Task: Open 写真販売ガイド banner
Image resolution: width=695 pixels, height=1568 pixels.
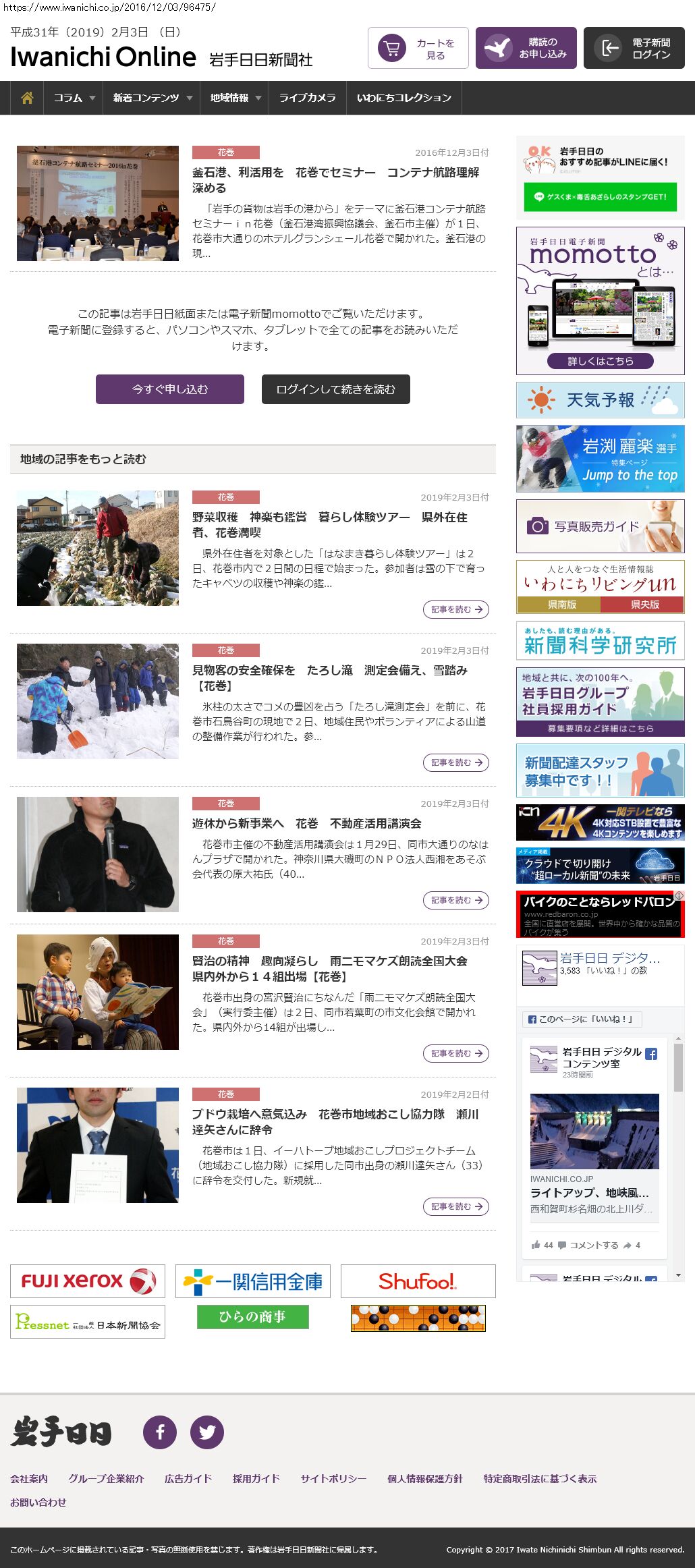Action: point(600,526)
